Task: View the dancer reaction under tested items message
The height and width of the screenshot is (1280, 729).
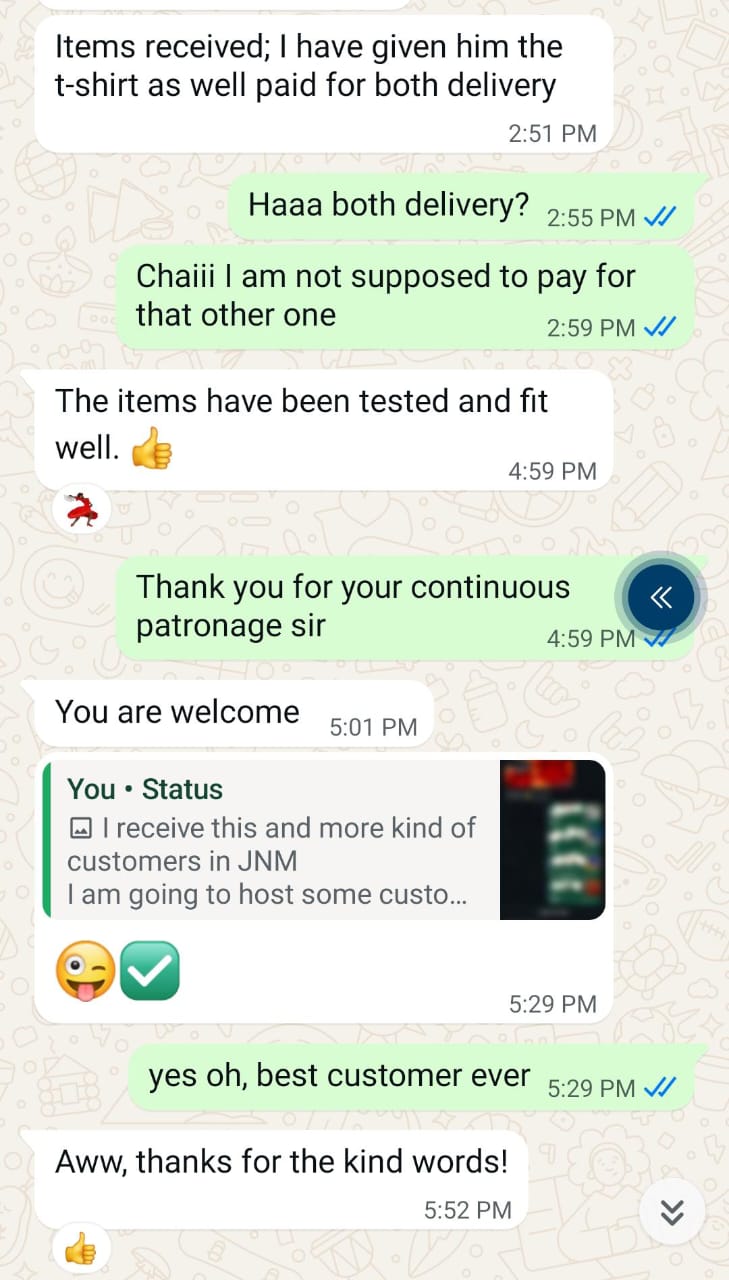Action: [81, 511]
